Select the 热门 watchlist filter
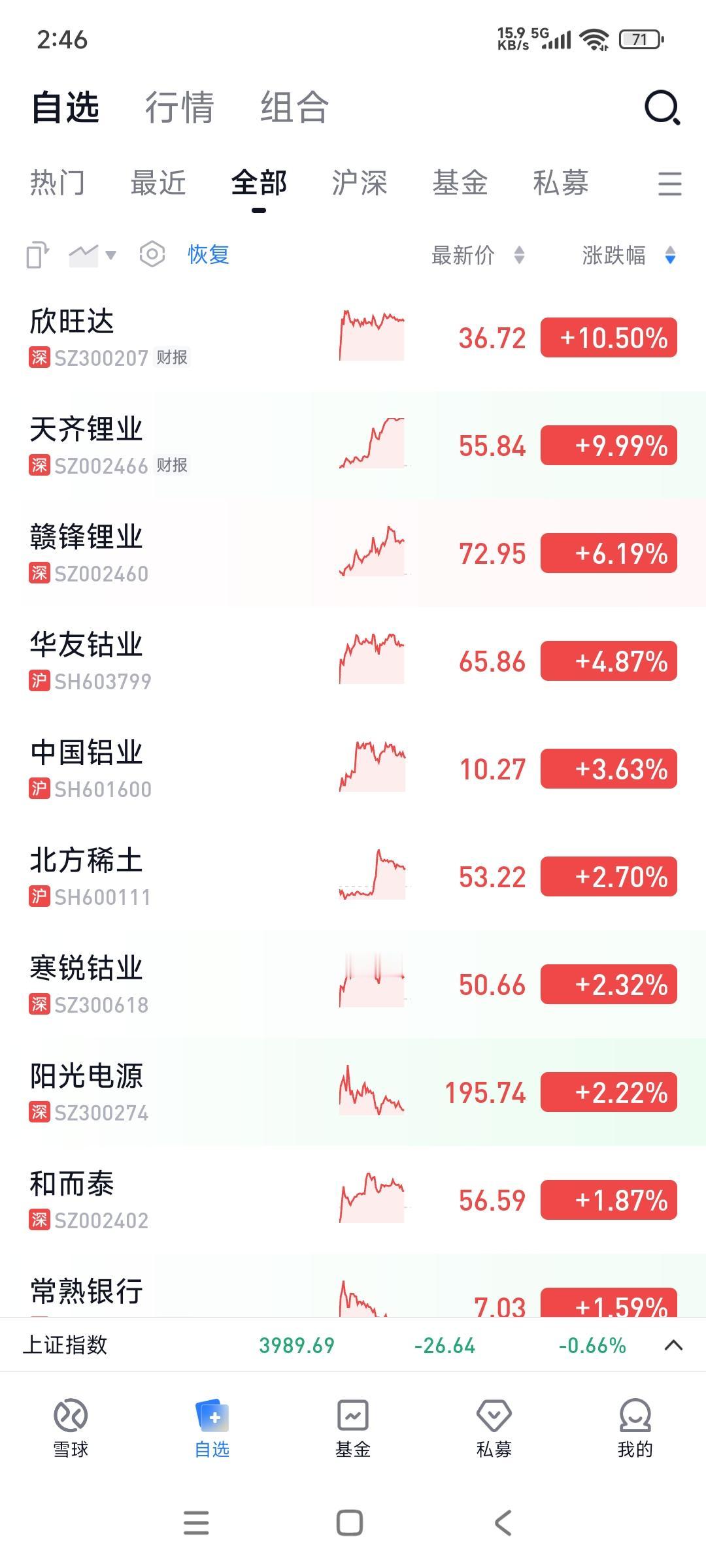The image size is (706, 1568). point(58,183)
